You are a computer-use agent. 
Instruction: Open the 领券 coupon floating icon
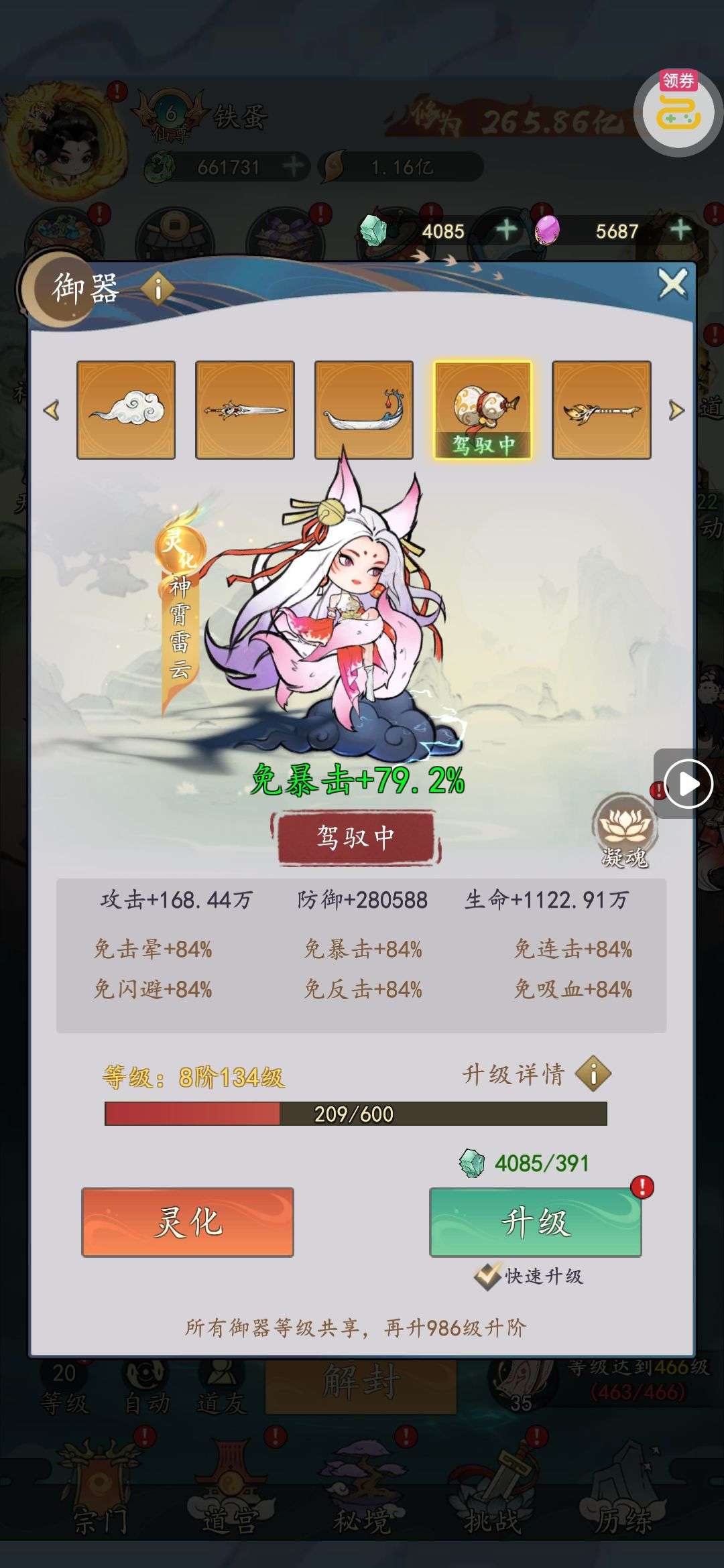678,111
